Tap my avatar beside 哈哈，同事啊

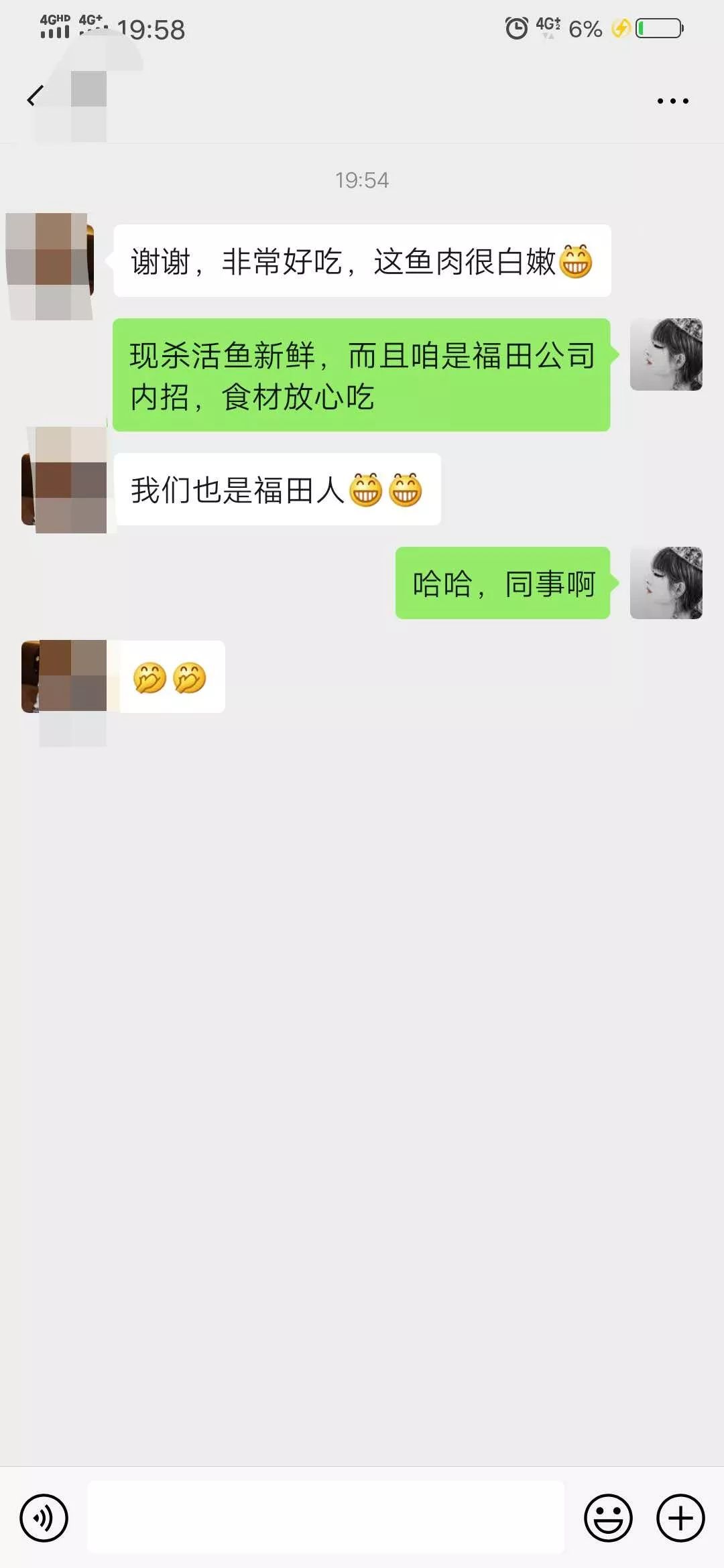pos(666,582)
